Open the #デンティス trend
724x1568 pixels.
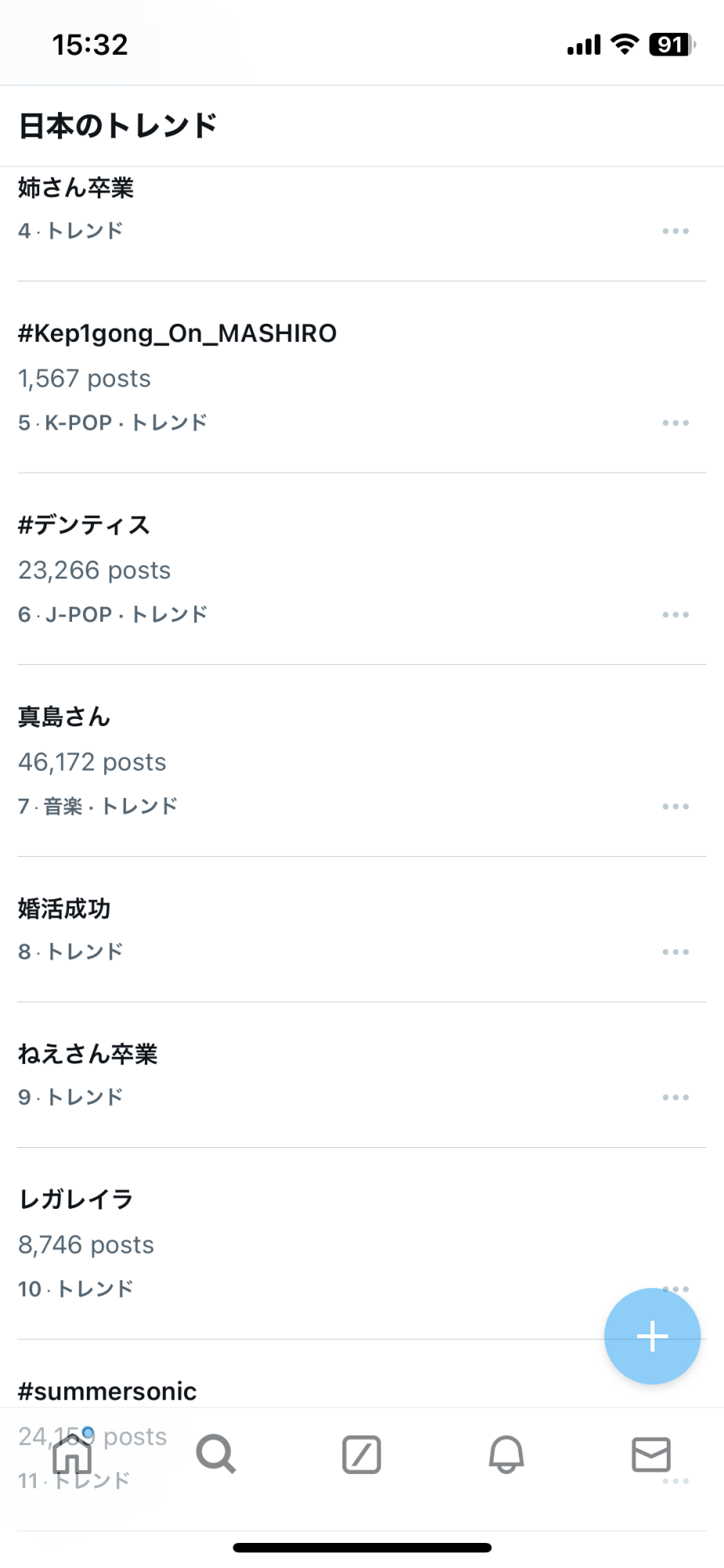tap(84, 525)
